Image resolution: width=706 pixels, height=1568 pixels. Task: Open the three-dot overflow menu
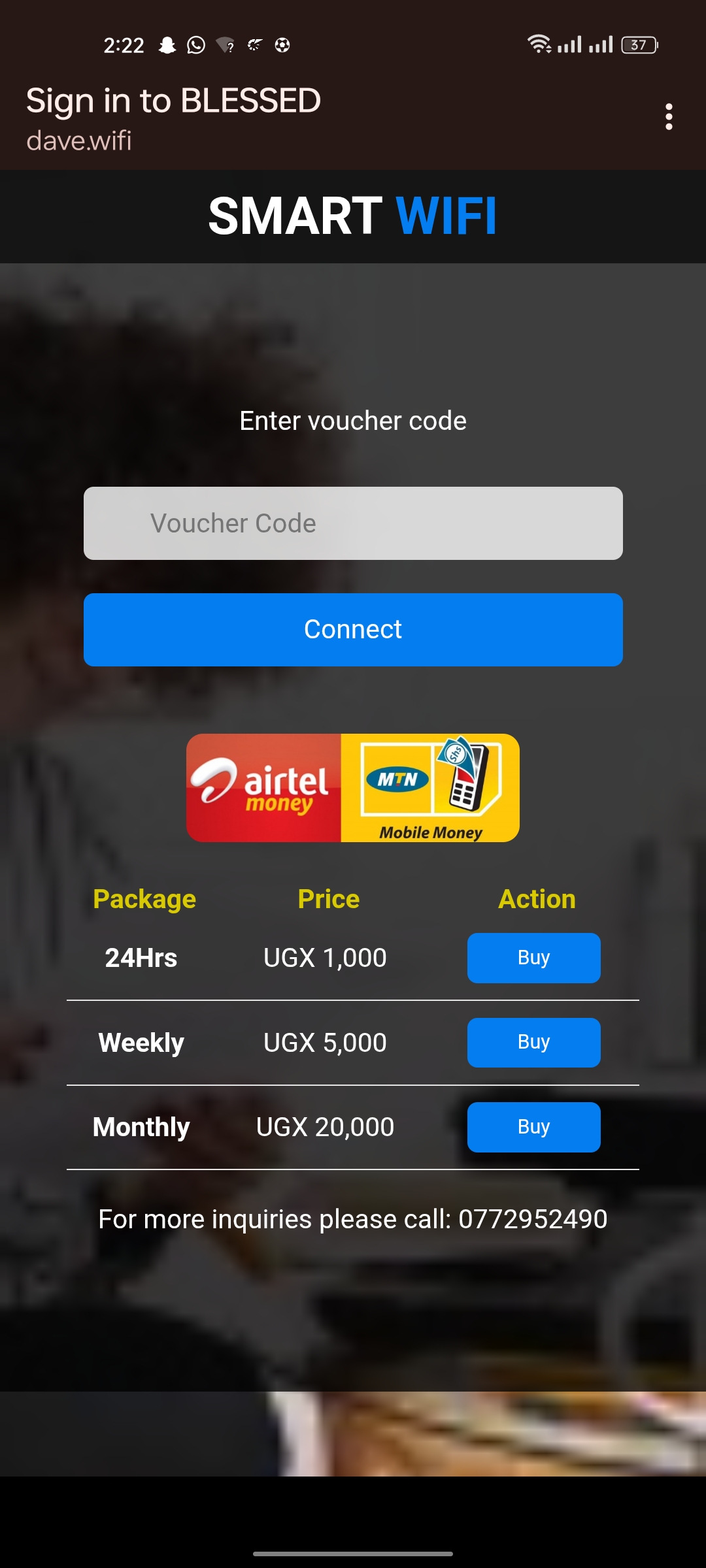(x=668, y=118)
